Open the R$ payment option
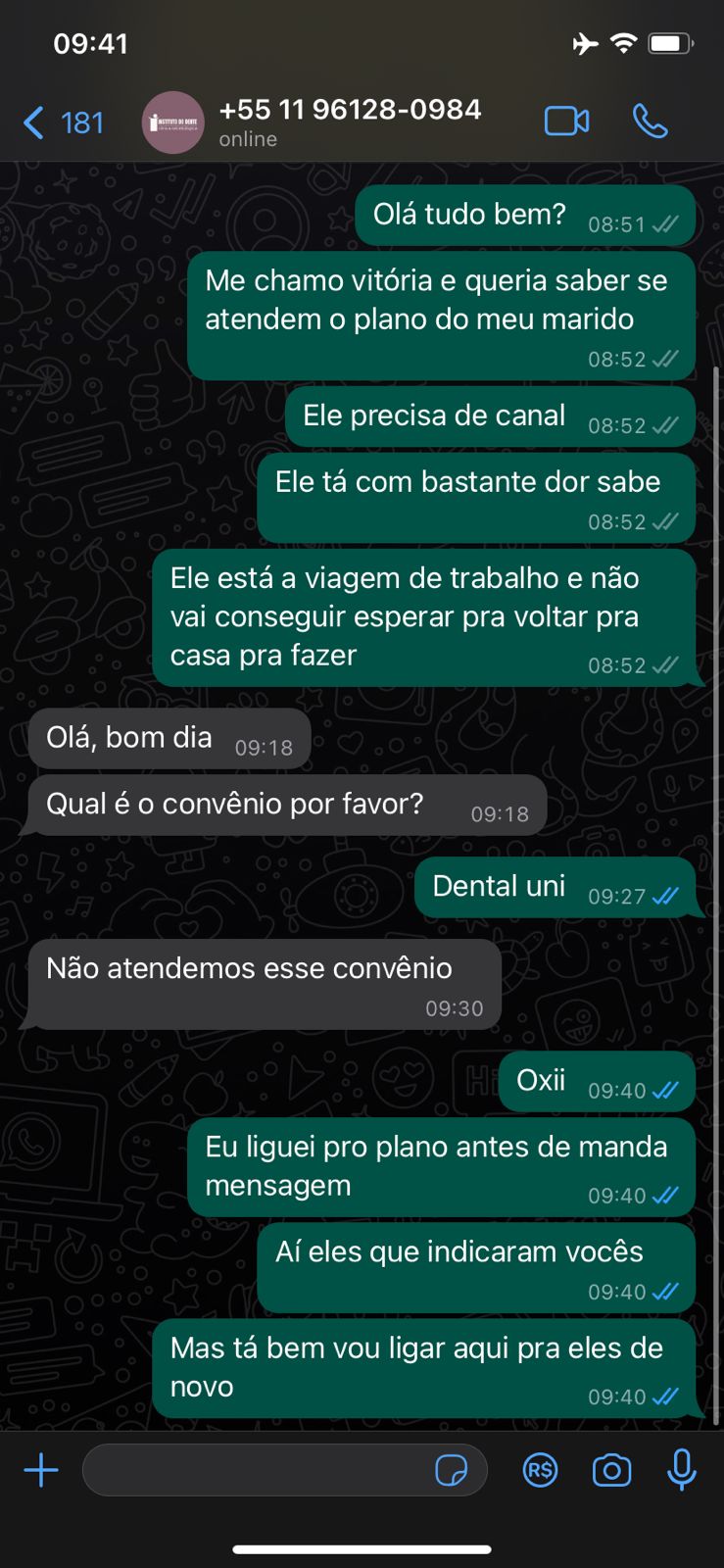Viewport: 724px width, 1568px height. point(540,1470)
